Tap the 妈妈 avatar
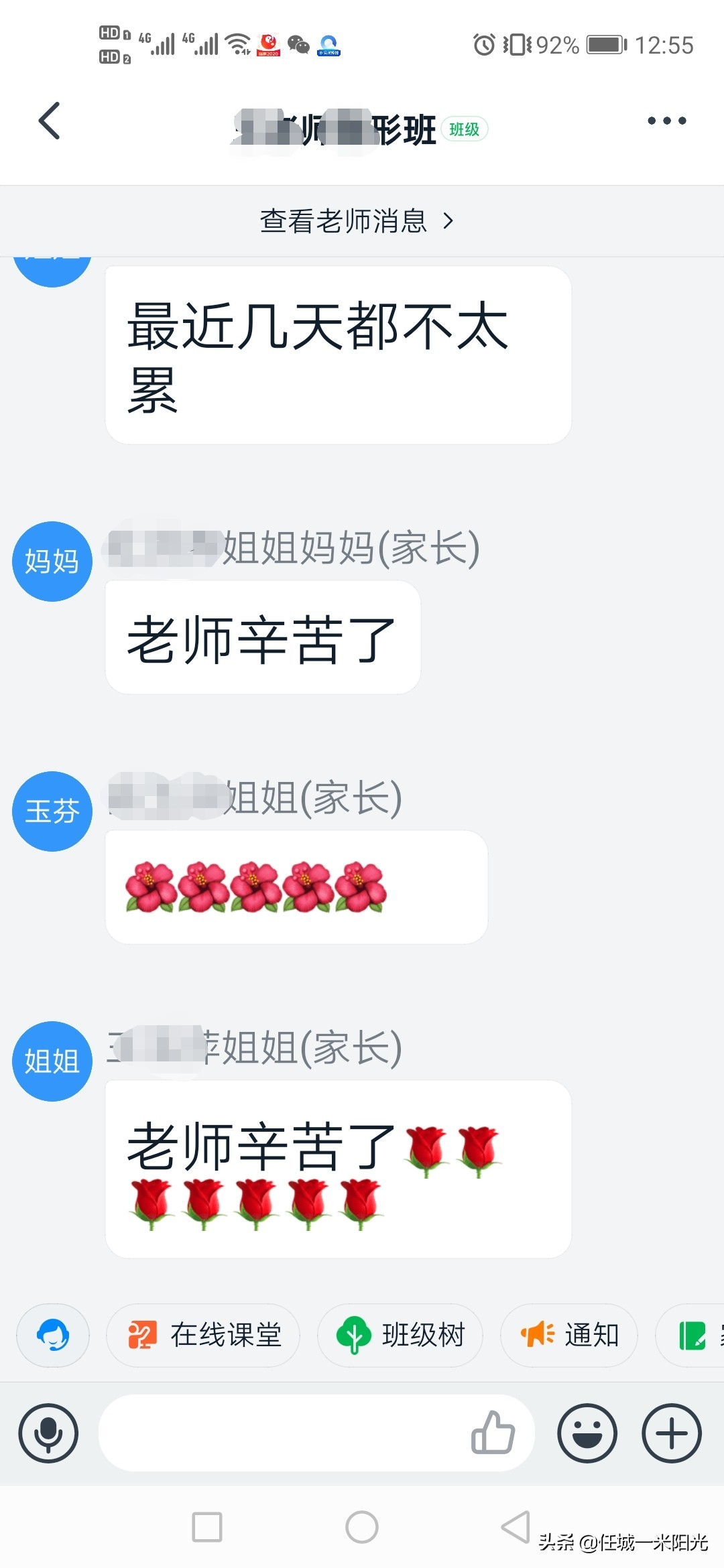 (52, 562)
